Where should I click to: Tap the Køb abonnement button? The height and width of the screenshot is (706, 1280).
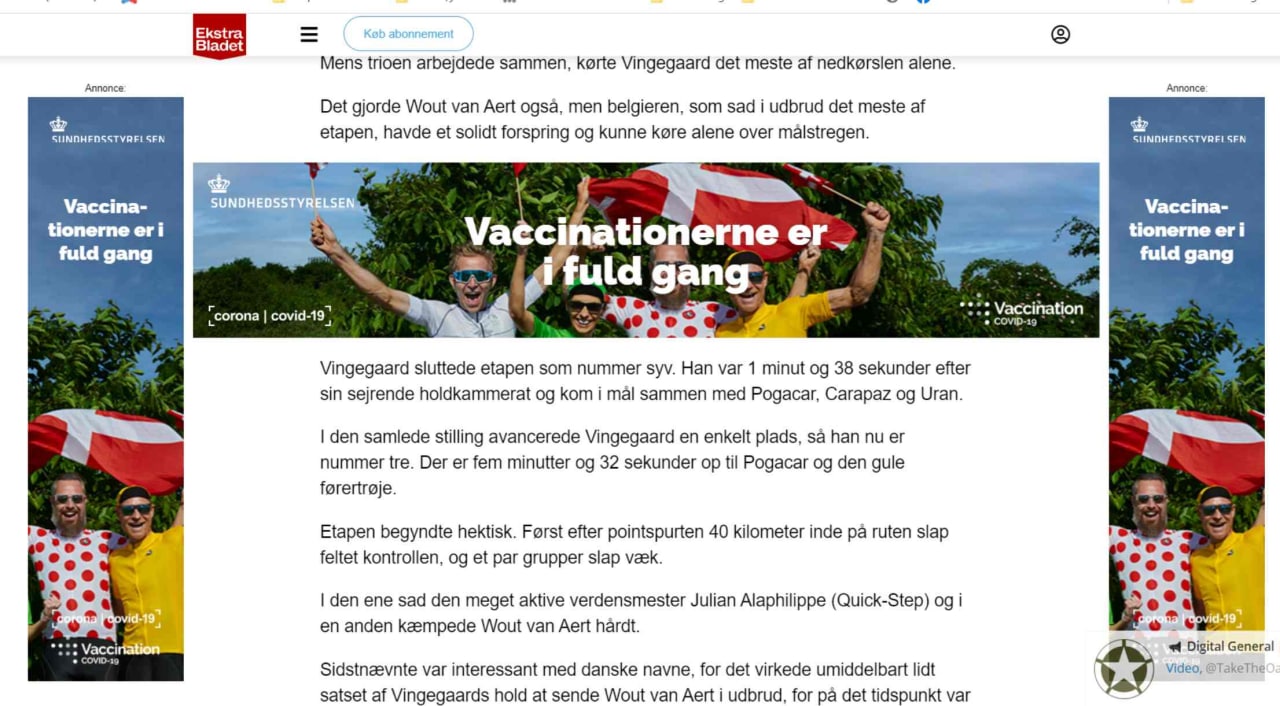pos(408,34)
